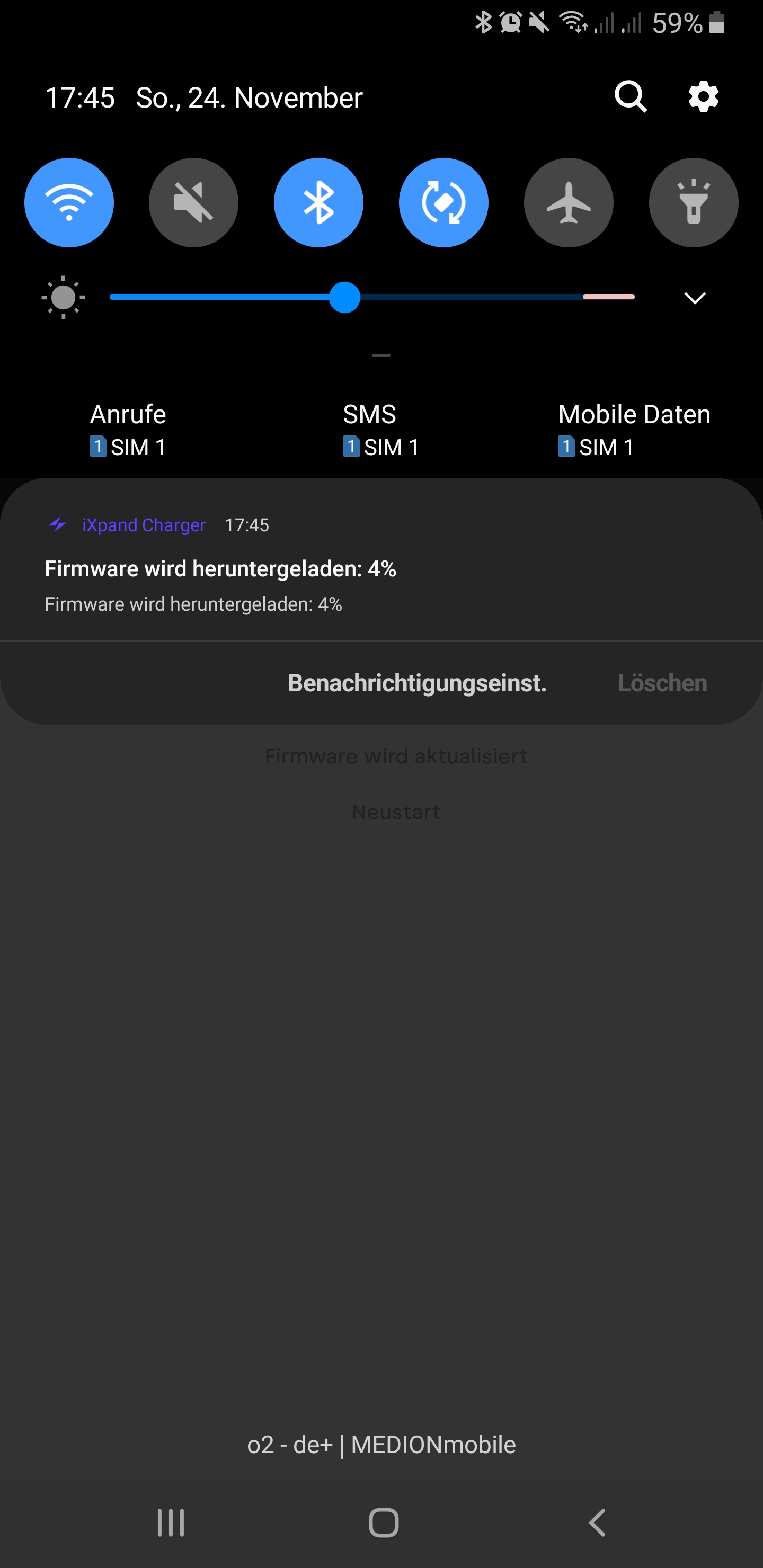Screen dimensions: 763x1568
Task: Tap the brightness slider knob
Action: click(x=344, y=297)
